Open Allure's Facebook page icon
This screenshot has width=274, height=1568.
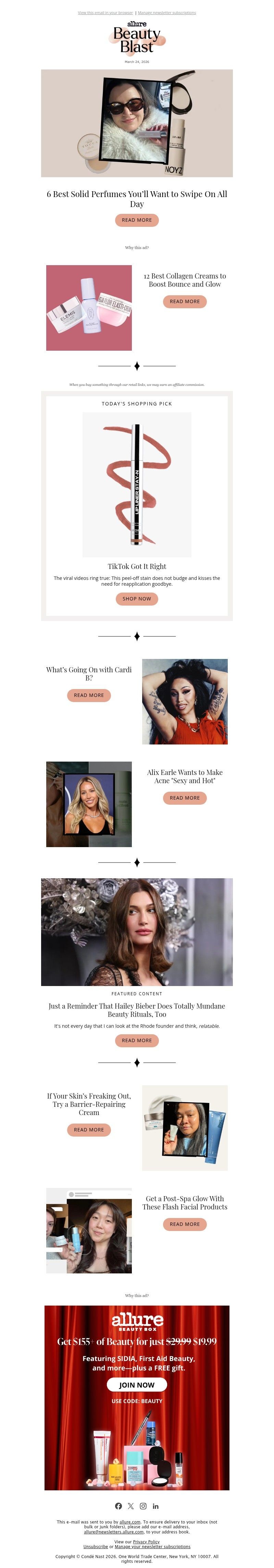tap(118, 1506)
